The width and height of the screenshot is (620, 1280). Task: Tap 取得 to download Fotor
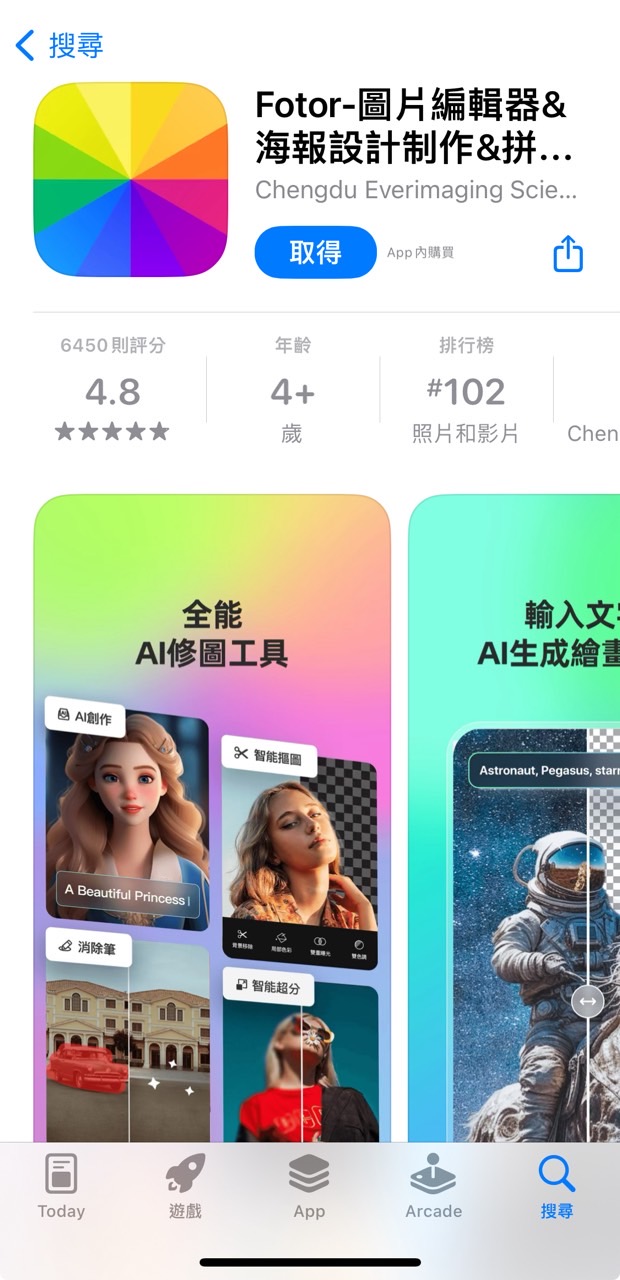pyautogui.click(x=315, y=252)
